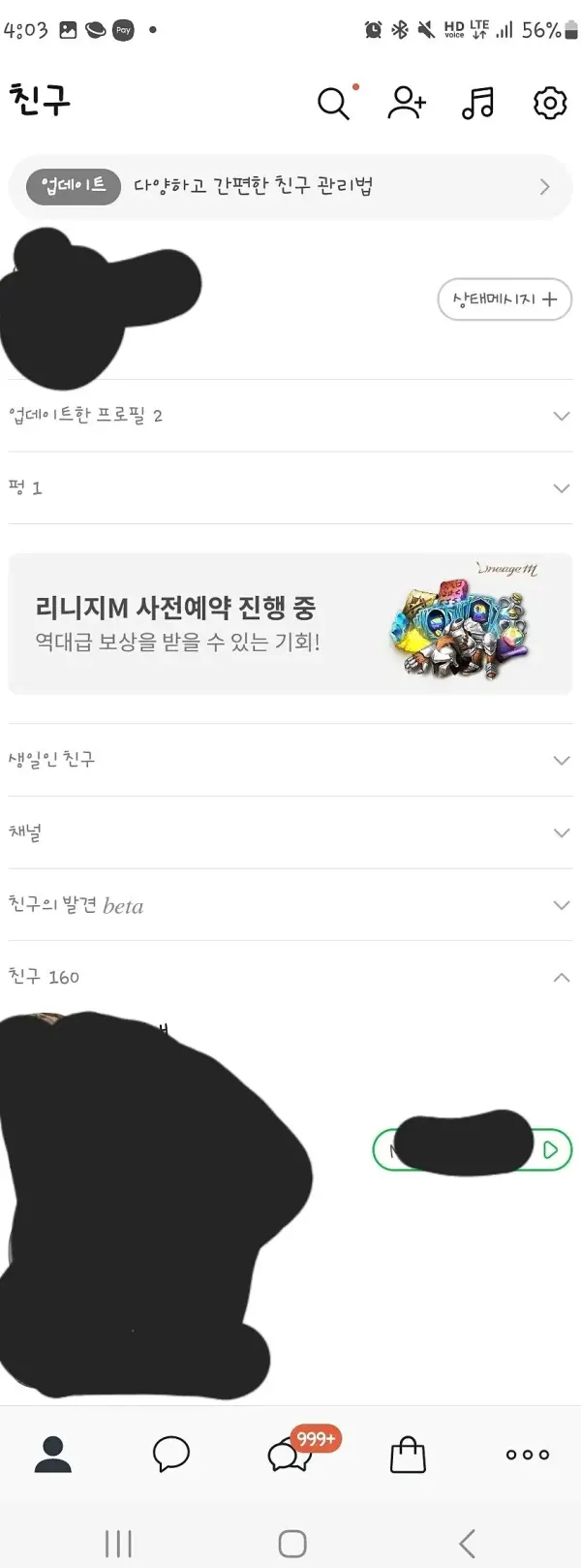Open the music note icon
581x1568 pixels.
pyautogui.click(x=477, y=103)
